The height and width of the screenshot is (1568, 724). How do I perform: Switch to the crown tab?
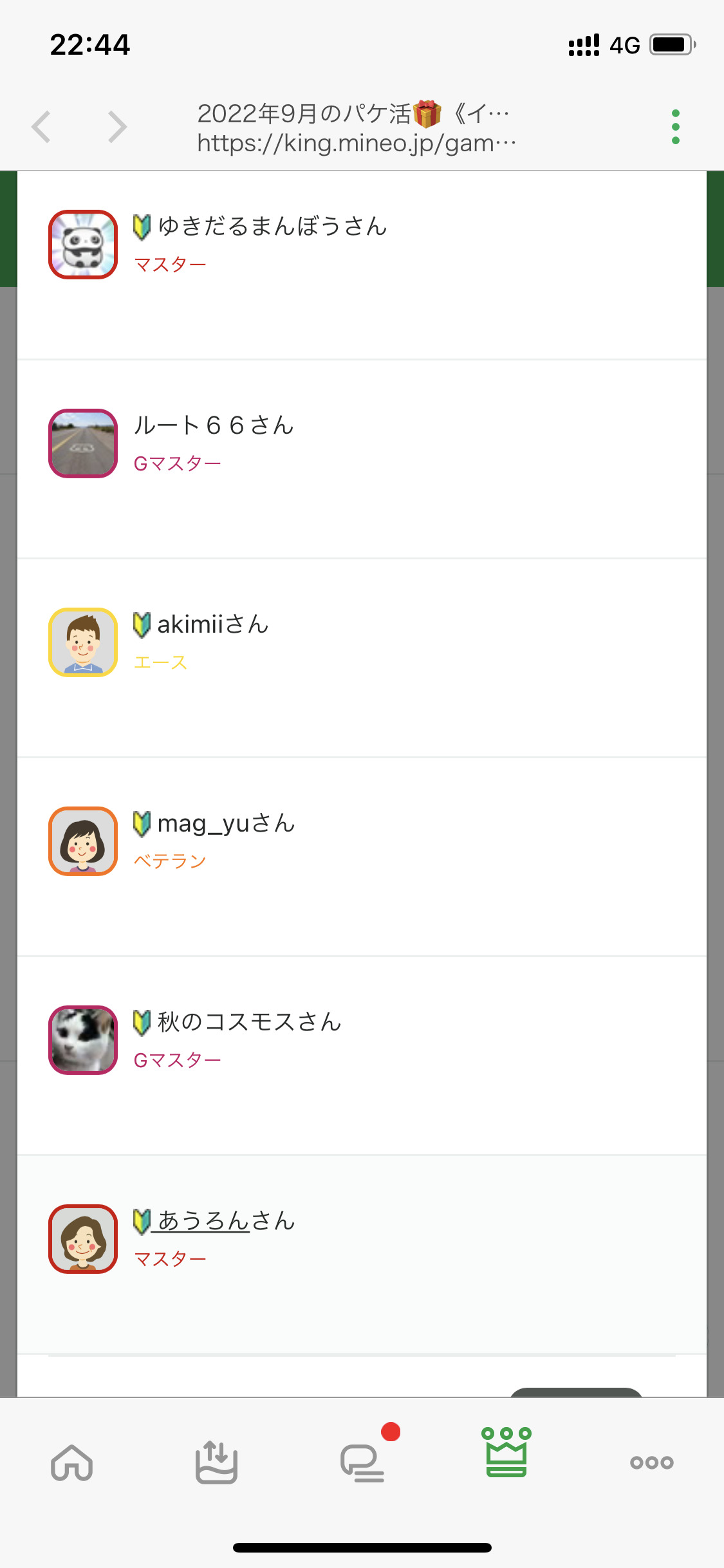tap(506, 1453)
